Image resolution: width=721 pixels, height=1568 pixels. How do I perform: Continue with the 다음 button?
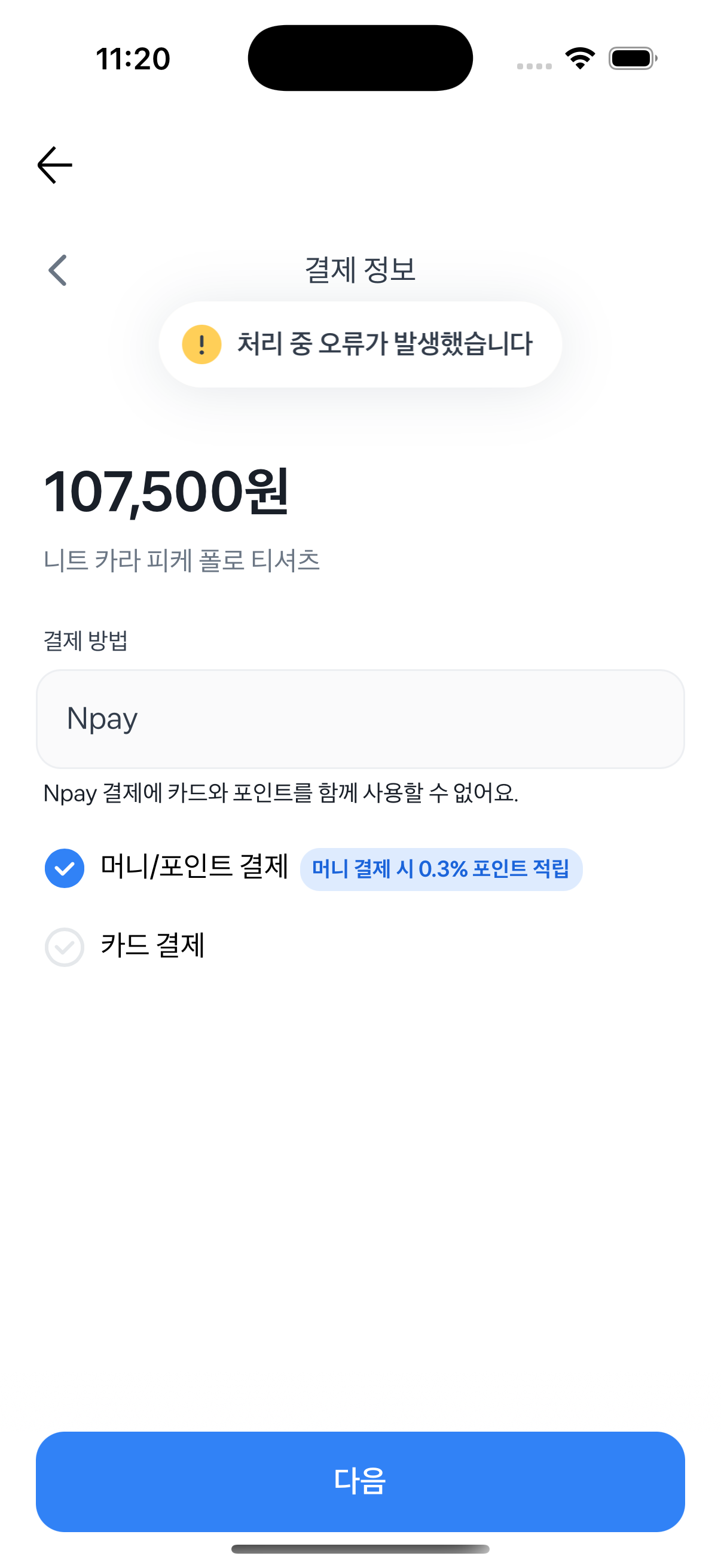(x=360, y=1481)
